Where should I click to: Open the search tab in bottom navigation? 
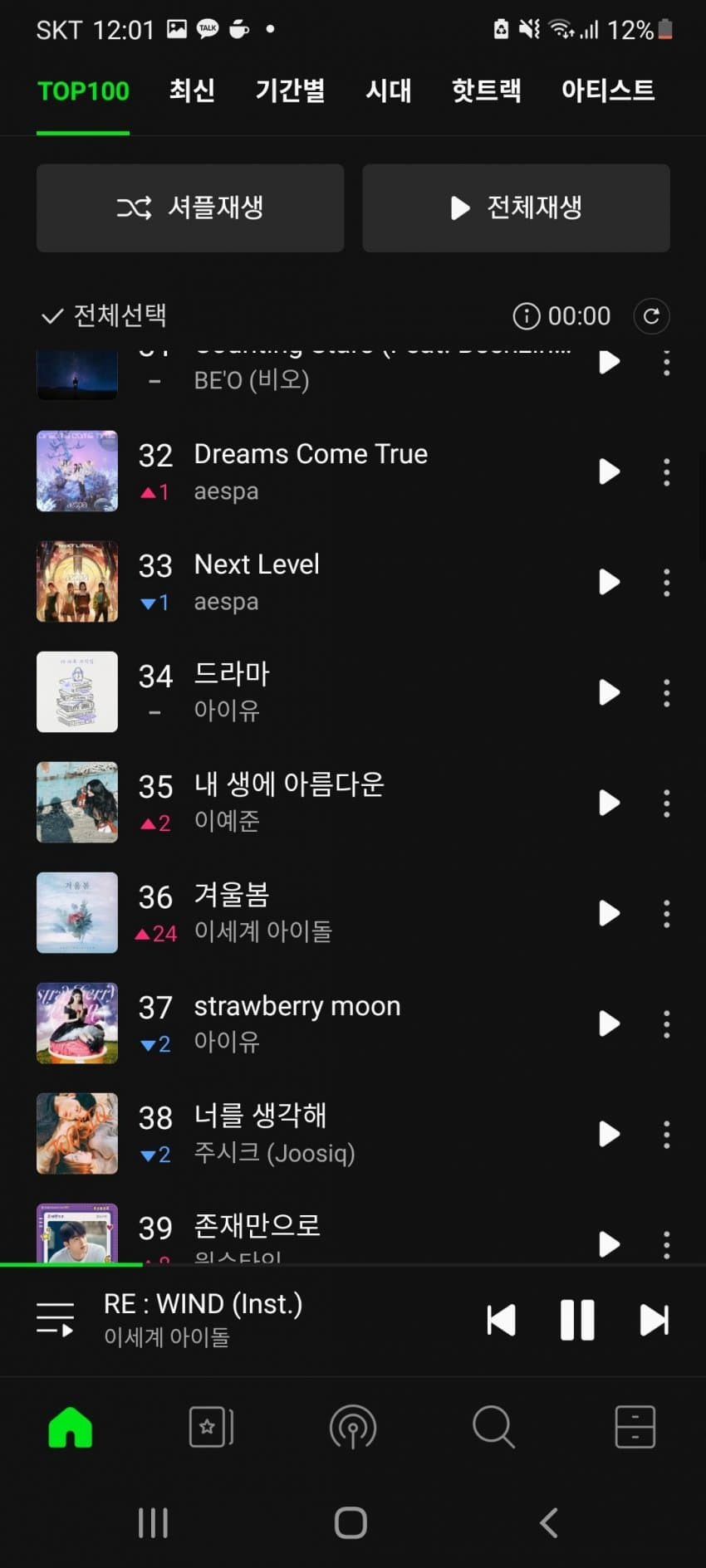tap(493, 1427)
